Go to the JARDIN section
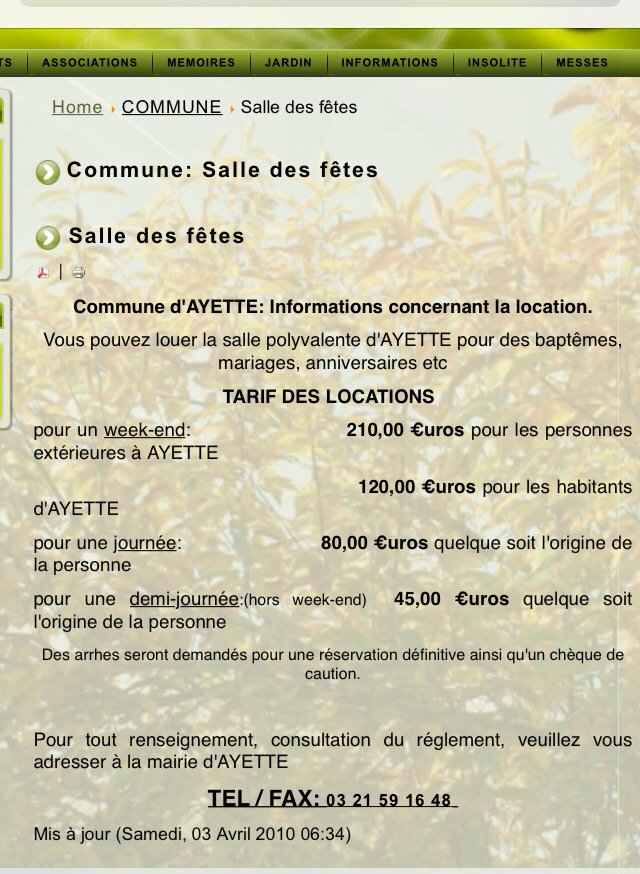The width and height of the screenshot is (640, 874). 288,62
